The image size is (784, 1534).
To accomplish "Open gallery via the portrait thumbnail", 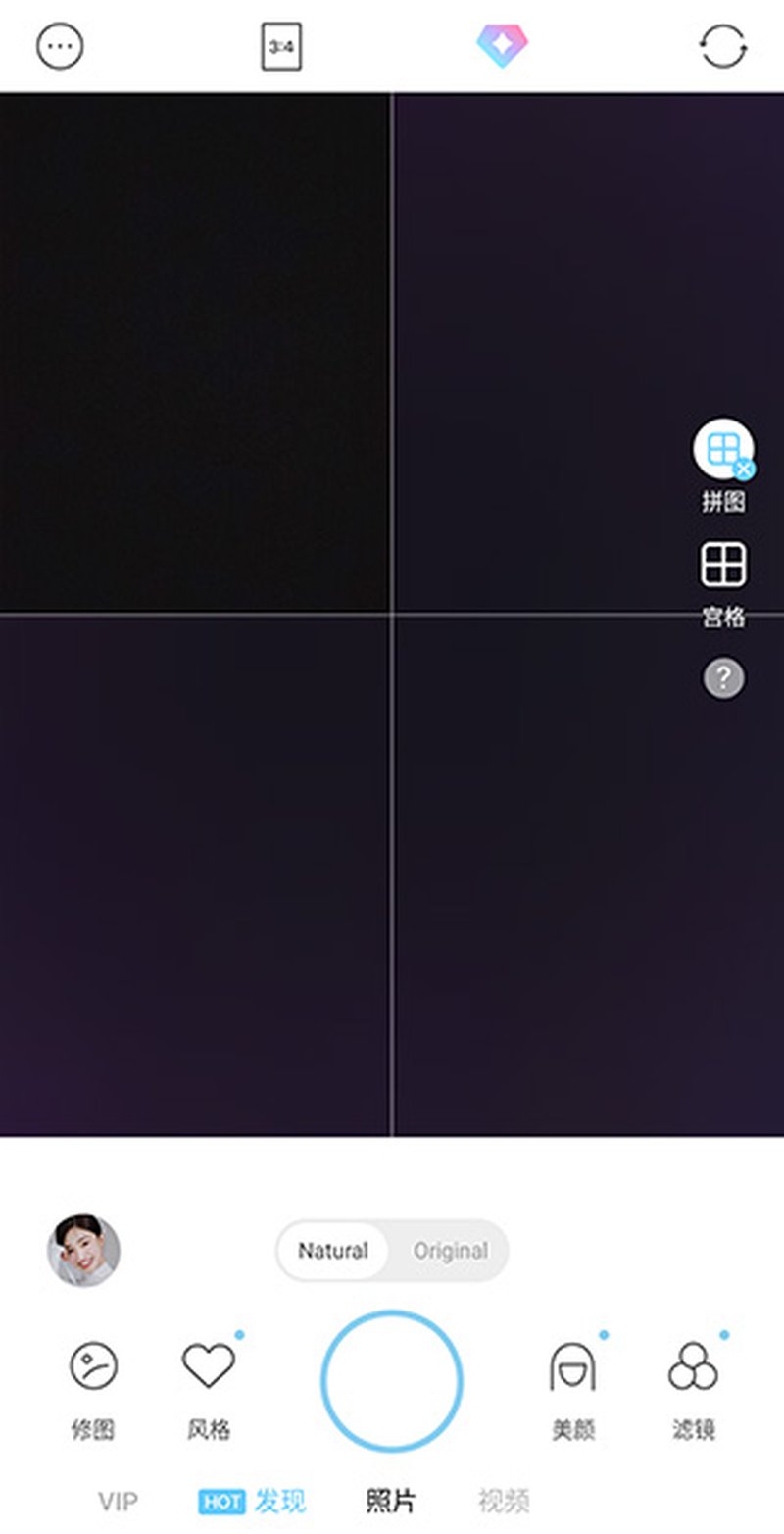I will click(x=83, y=1251).
